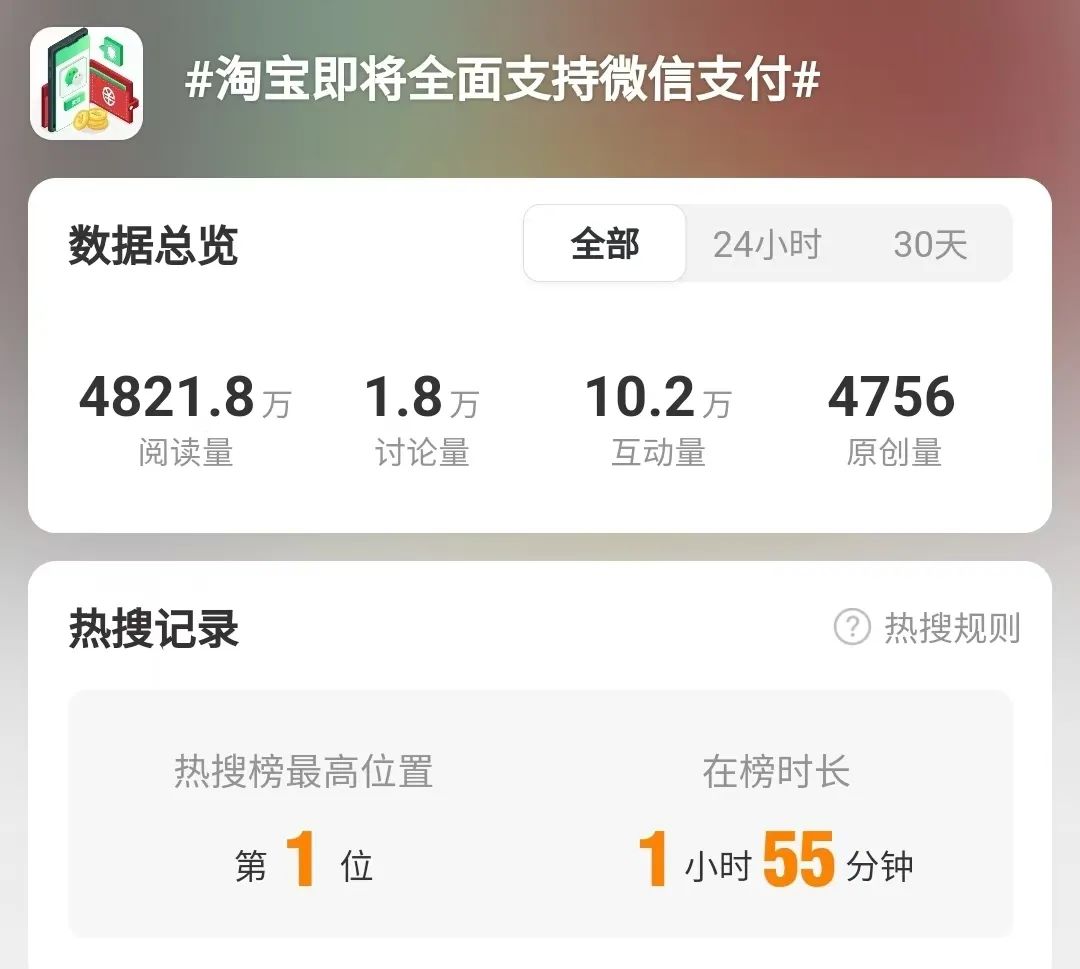Switch to the 24小时 tab

[x=767, y=244]
